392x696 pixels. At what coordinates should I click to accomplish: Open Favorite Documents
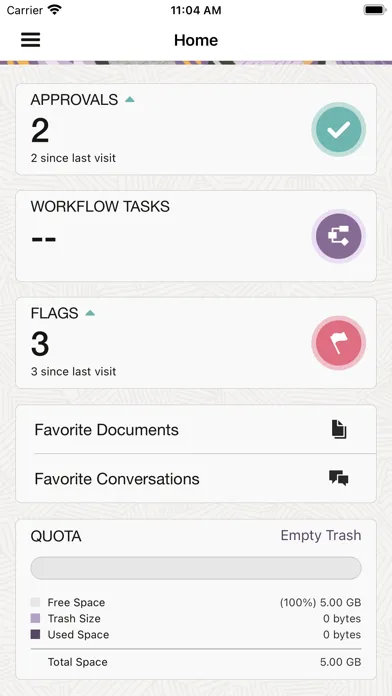coord(196,429)
